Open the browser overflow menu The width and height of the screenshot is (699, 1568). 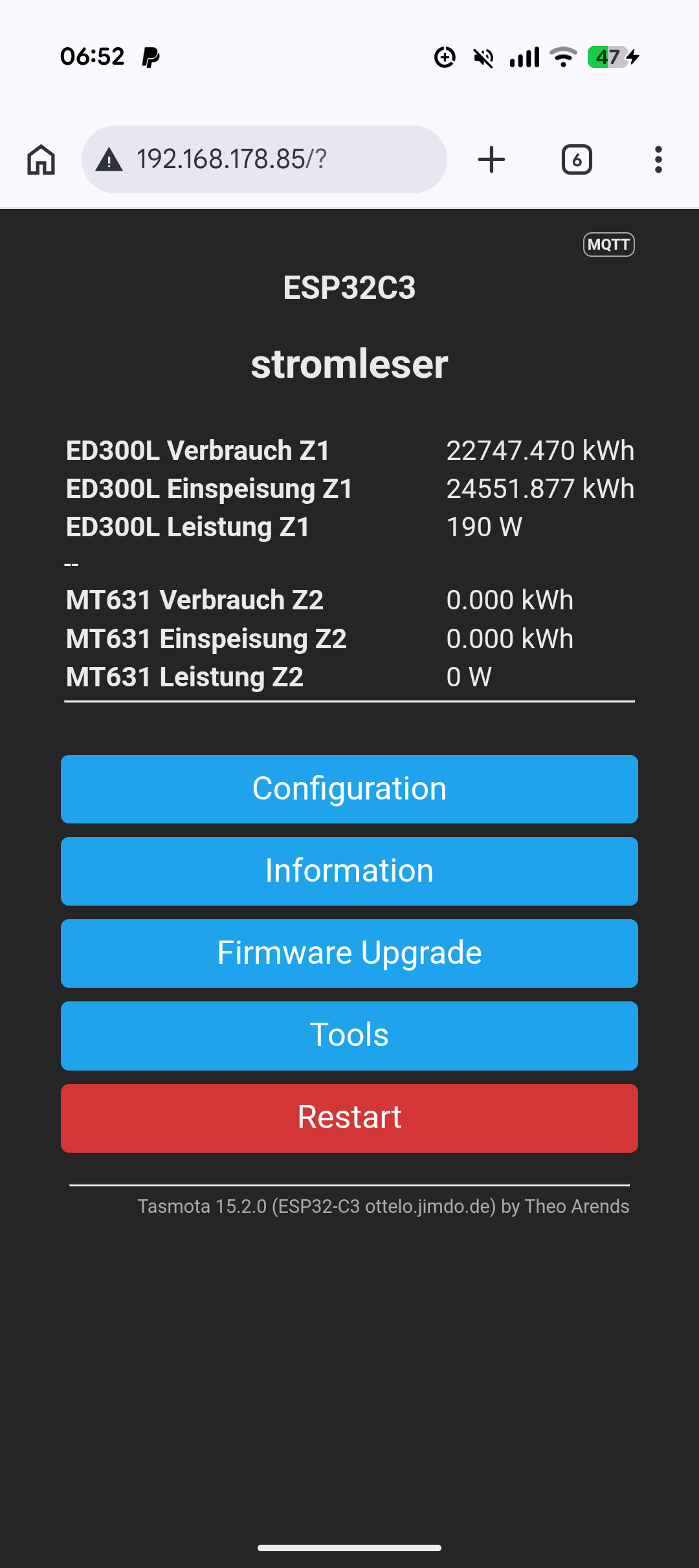(x=658, y=160)
